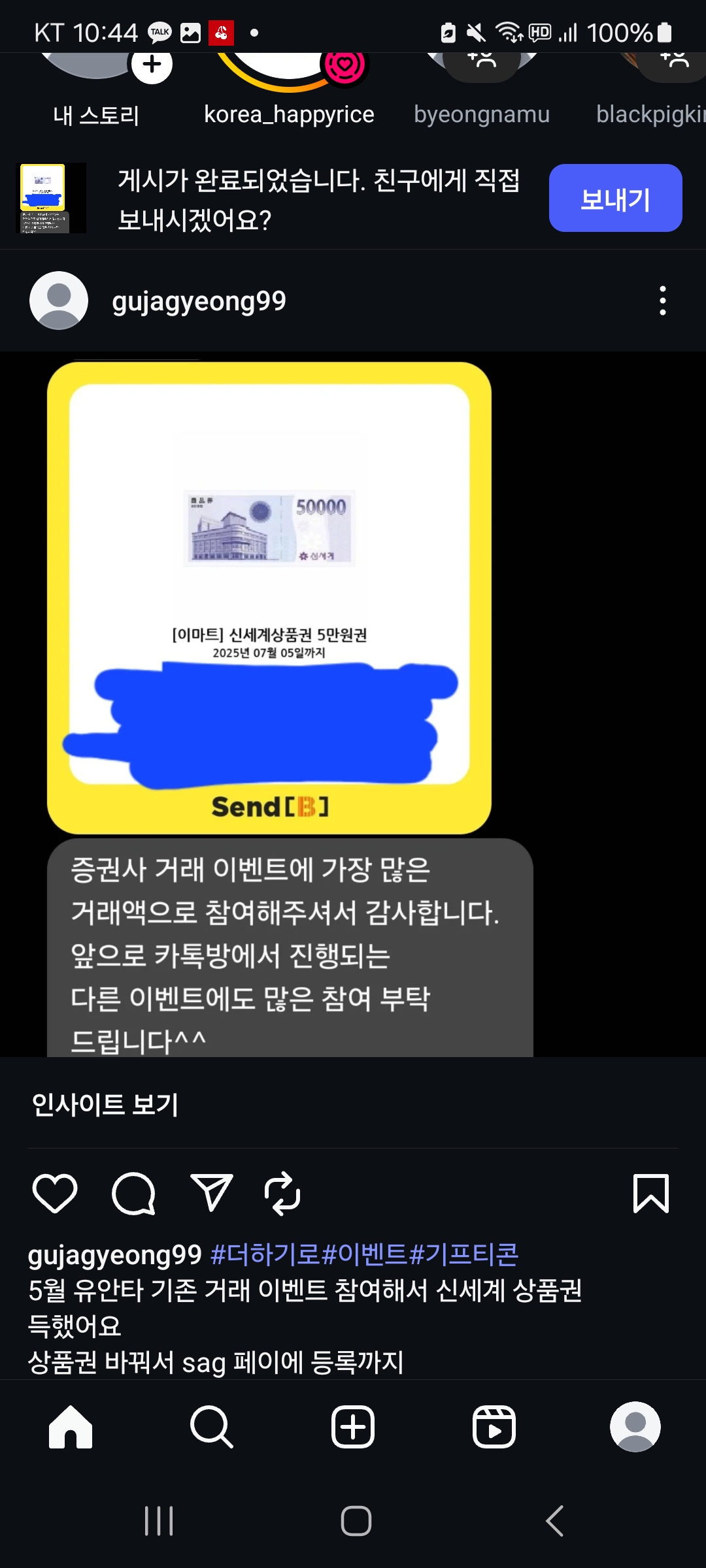Share the post via paper plane icon

pos(211,1193)
